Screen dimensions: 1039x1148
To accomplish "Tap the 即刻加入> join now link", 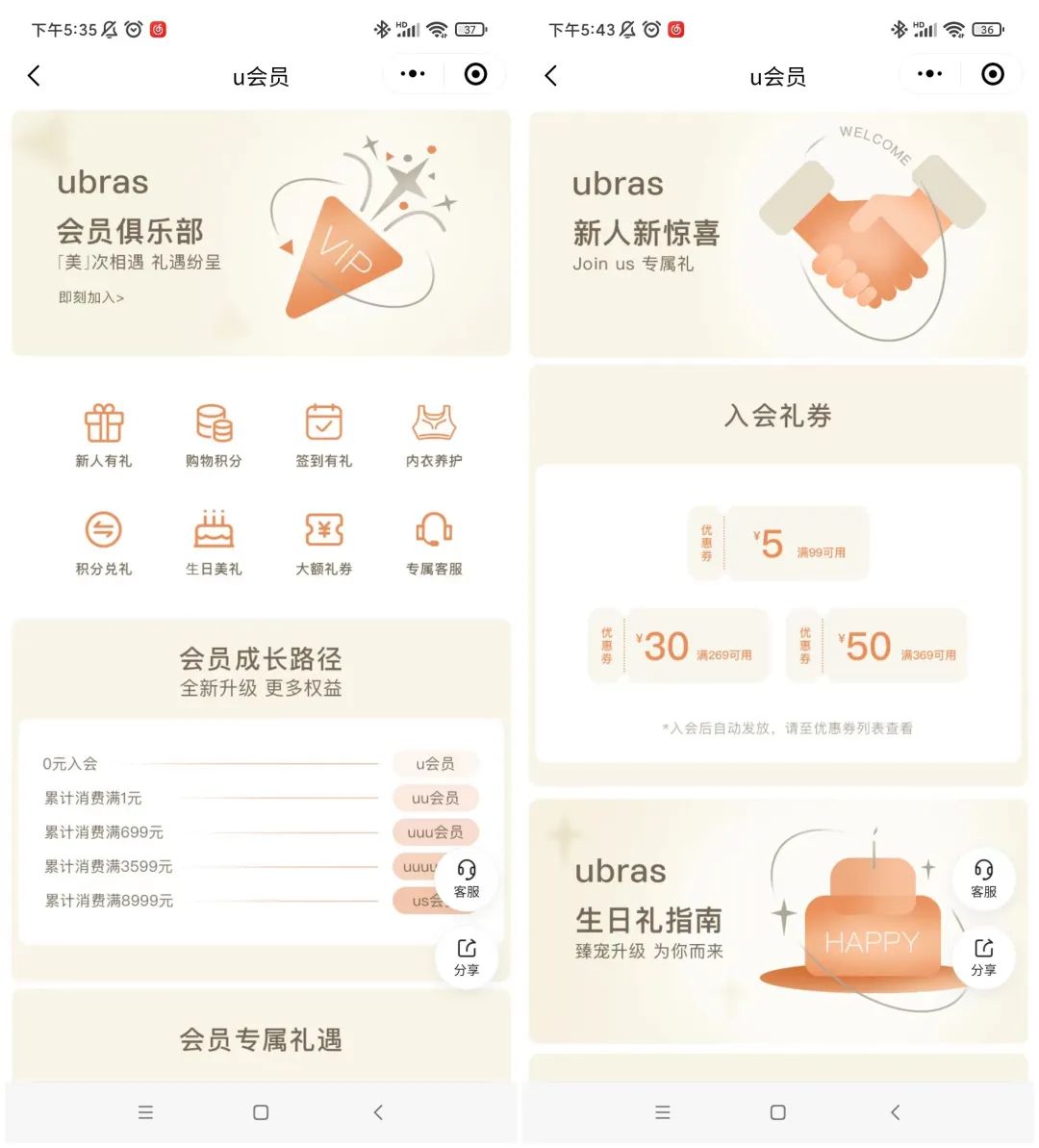I will pos(90,298).
